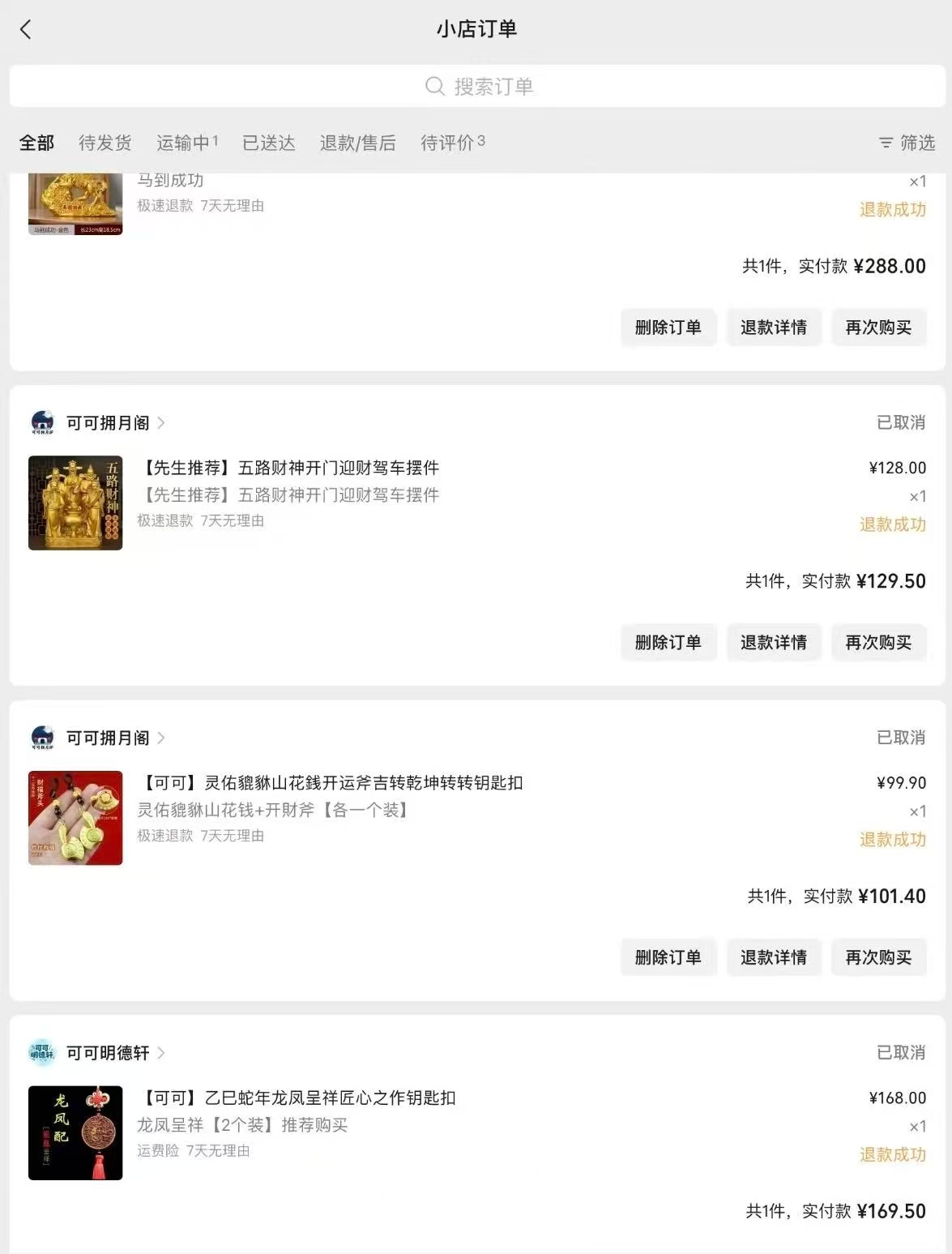Open the 五路财神 product thumbnail
The image size is (952, 1254).
75,503
